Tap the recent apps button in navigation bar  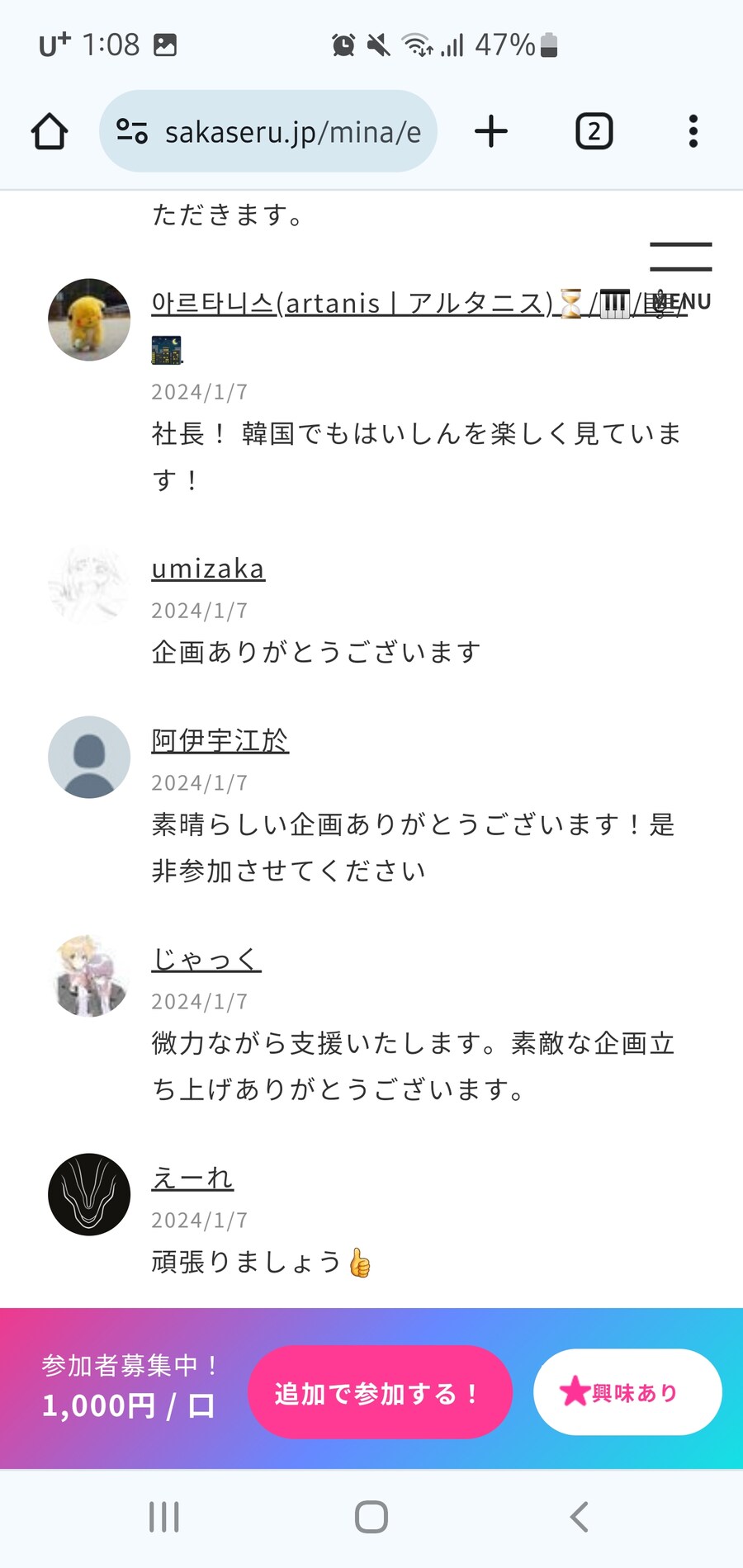click(164, 1515)
